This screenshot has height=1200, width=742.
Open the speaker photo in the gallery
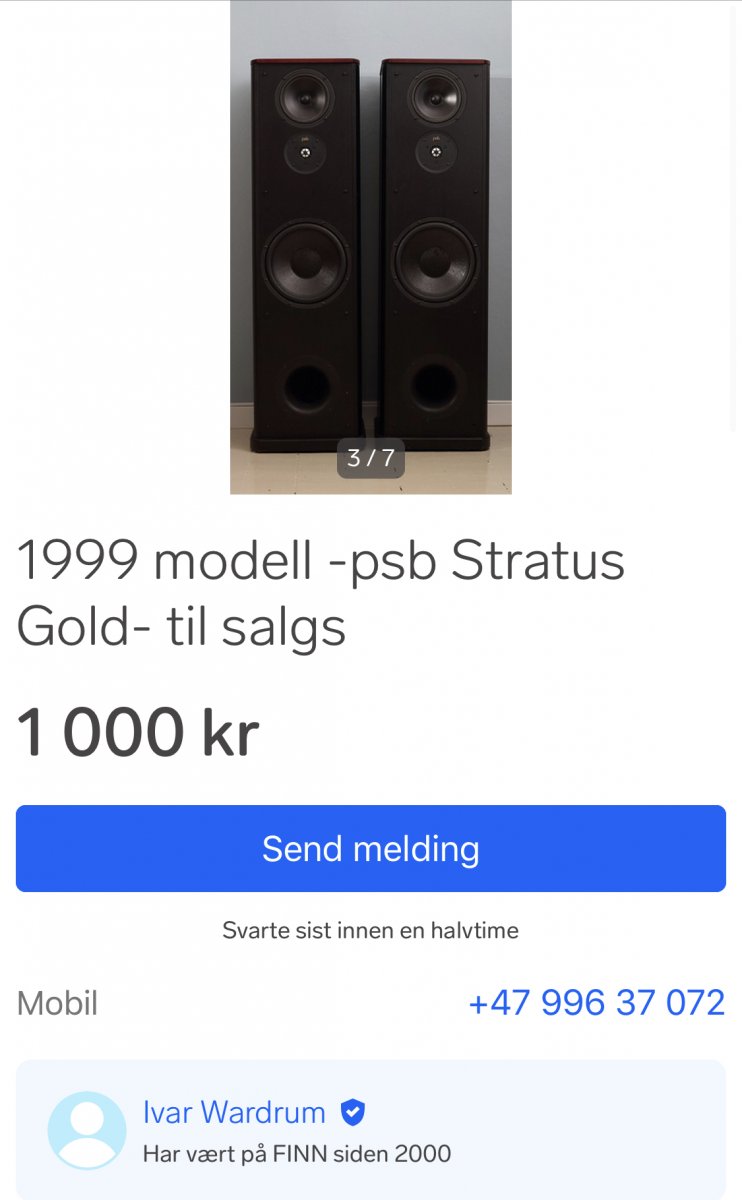point(370,240)
